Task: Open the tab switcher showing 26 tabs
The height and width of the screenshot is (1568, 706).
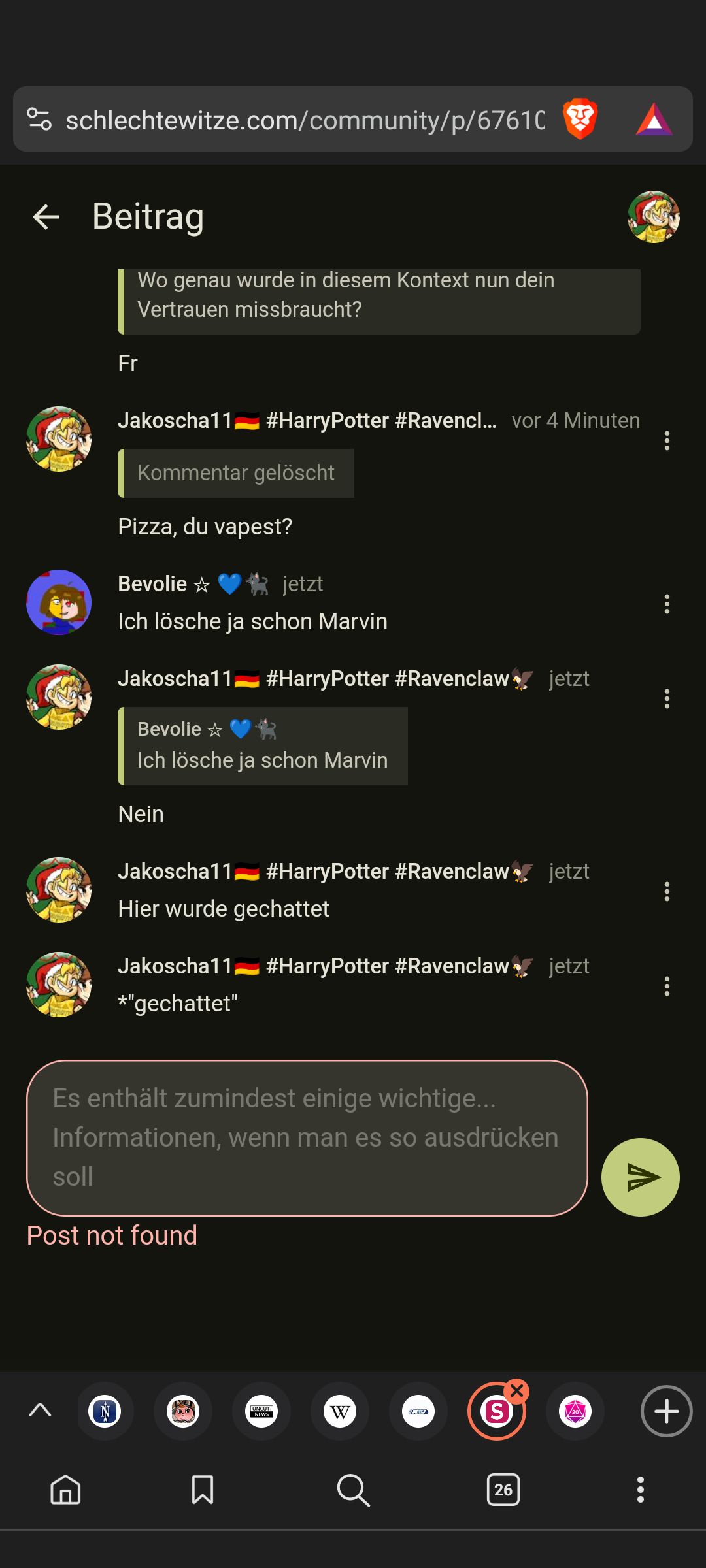Action: pyautogui.click(x=503, y=1490)
